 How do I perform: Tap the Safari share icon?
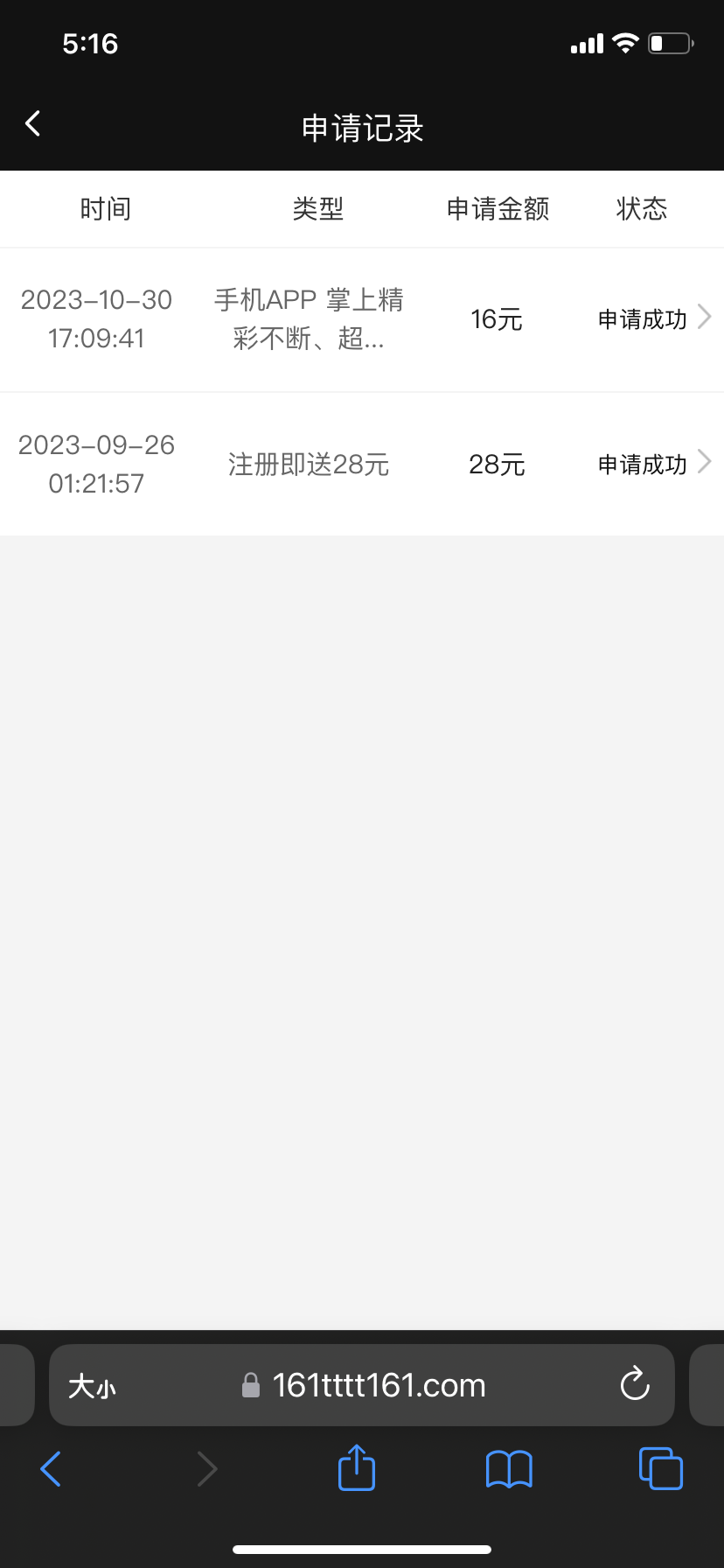click(x=355, y=1469)
